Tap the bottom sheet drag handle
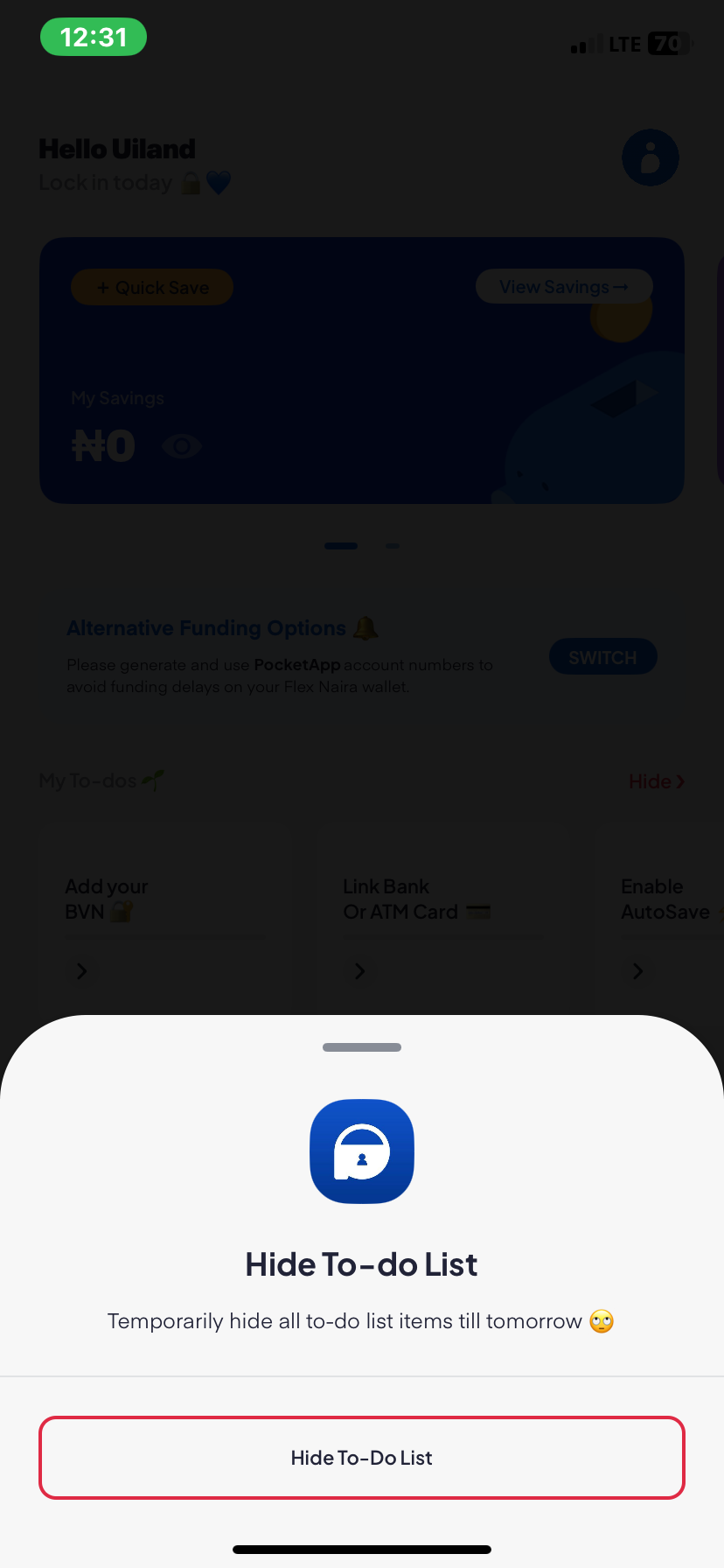Screen dimensions: 724x1568 coord(362,1047)
